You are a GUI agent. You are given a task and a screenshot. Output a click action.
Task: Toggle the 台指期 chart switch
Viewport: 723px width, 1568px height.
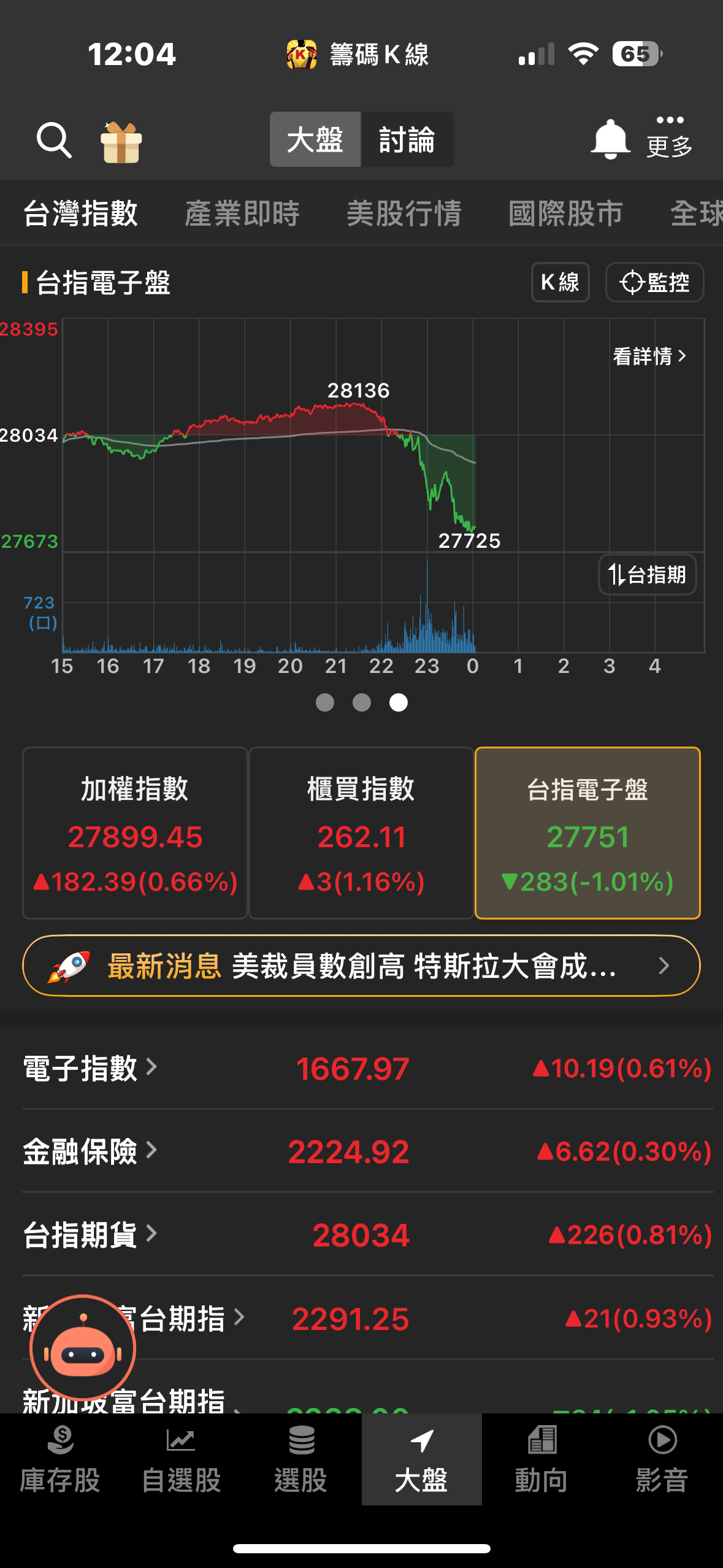[647, 575]
